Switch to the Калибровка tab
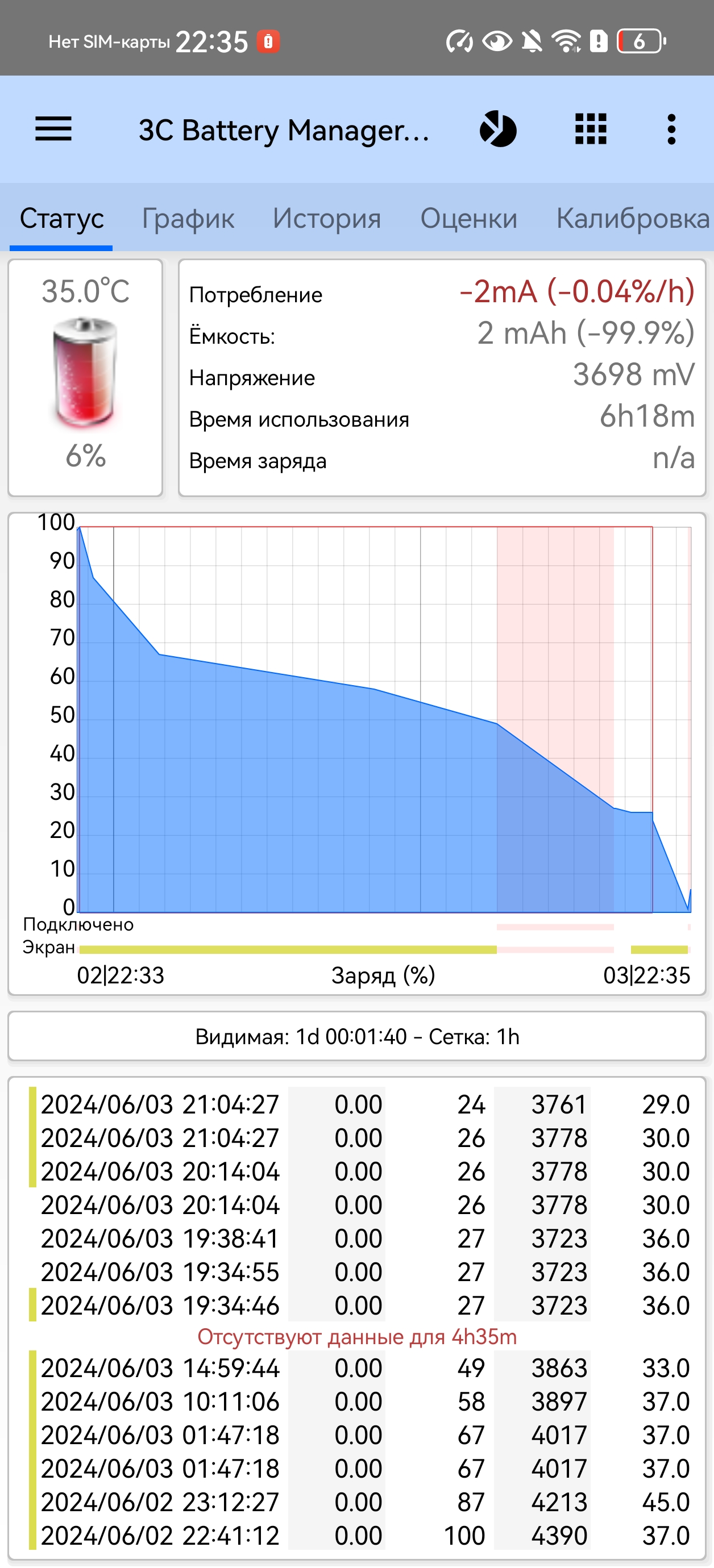Screen dimensions: 714x1568 [x=632, y=219]
